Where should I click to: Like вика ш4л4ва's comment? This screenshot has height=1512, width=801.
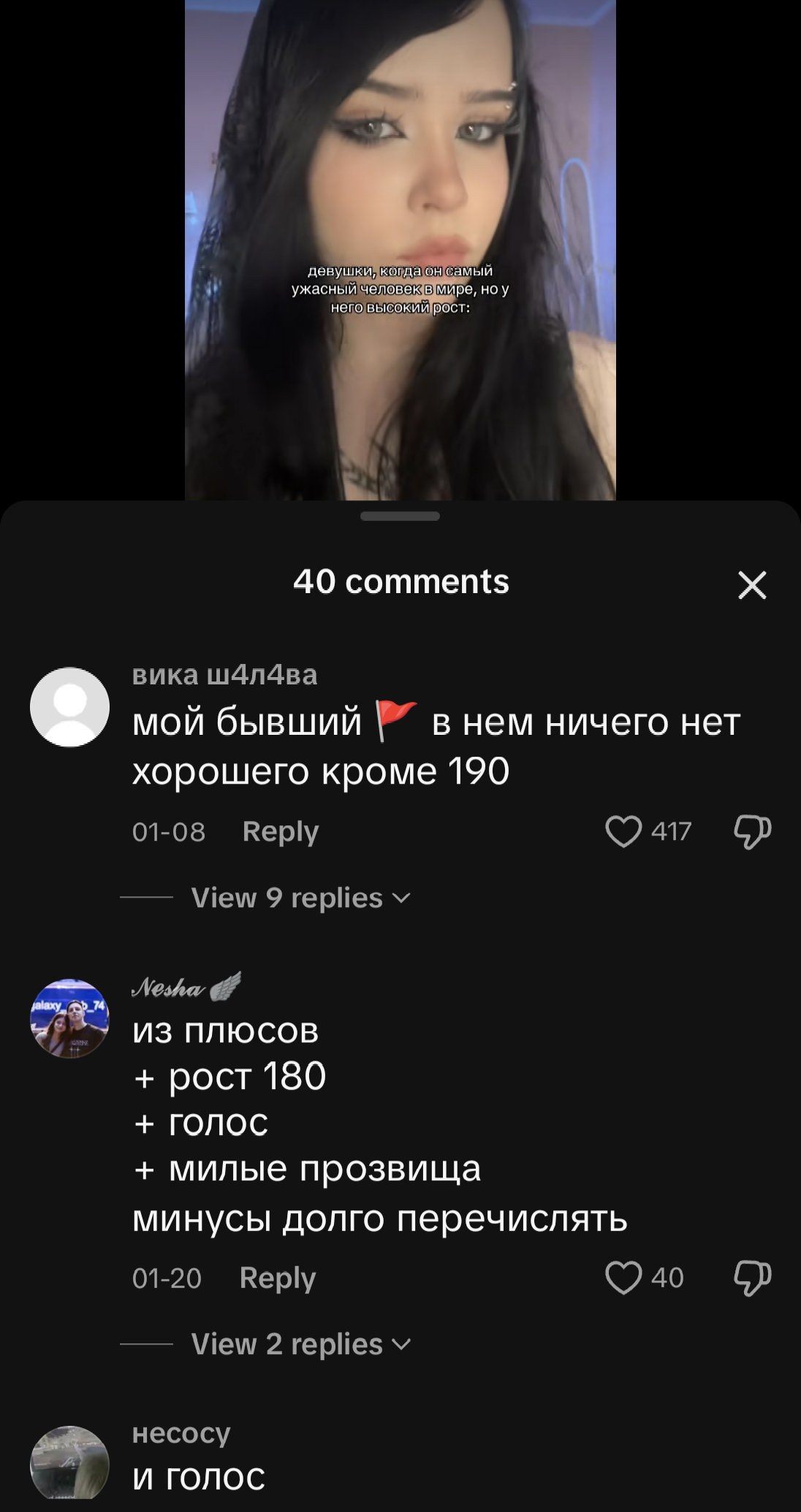pyautogui.click(x=623, y=831)
